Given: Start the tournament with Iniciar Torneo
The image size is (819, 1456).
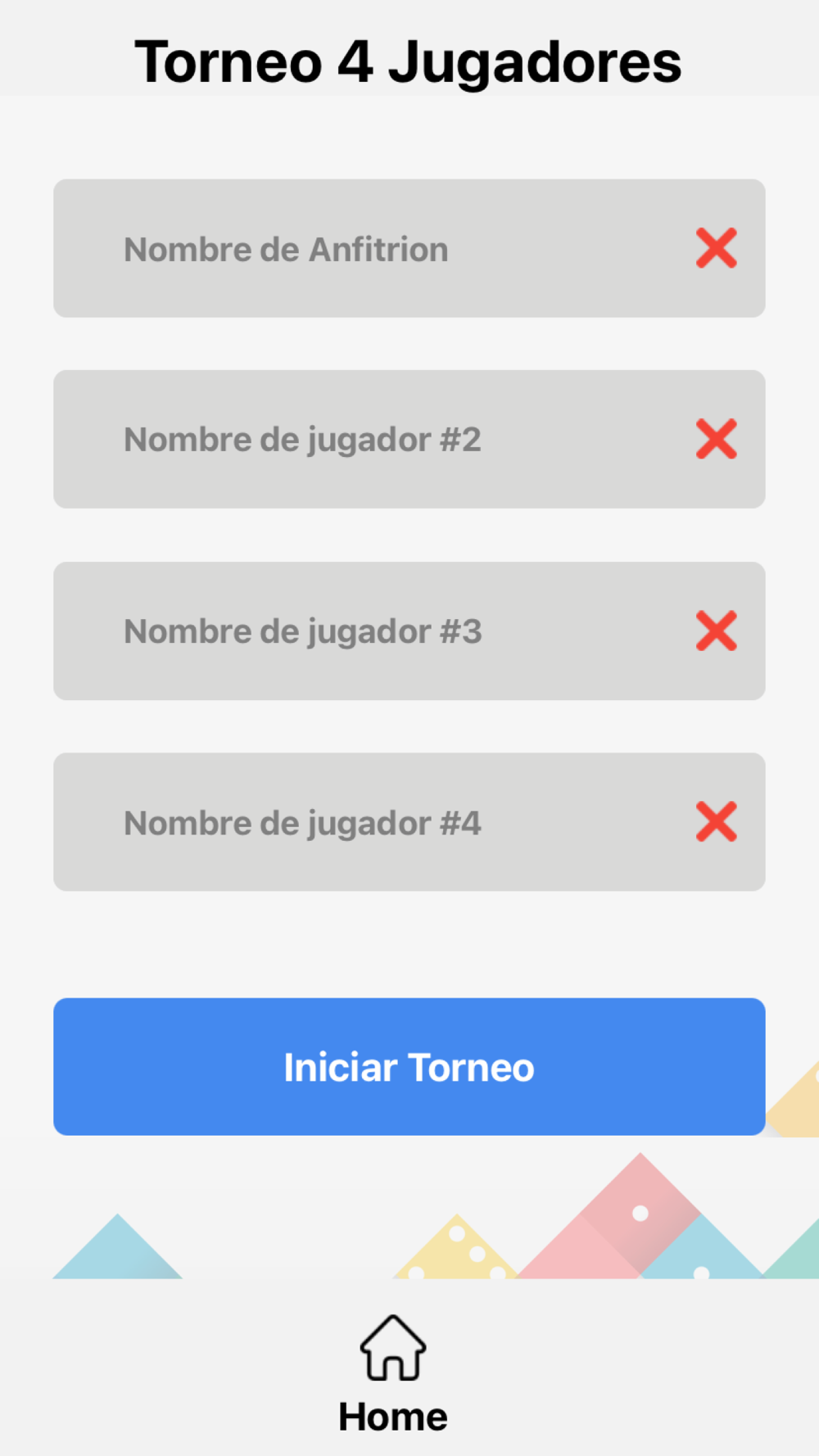Looking at the screenshot, I should (409, 1066).
